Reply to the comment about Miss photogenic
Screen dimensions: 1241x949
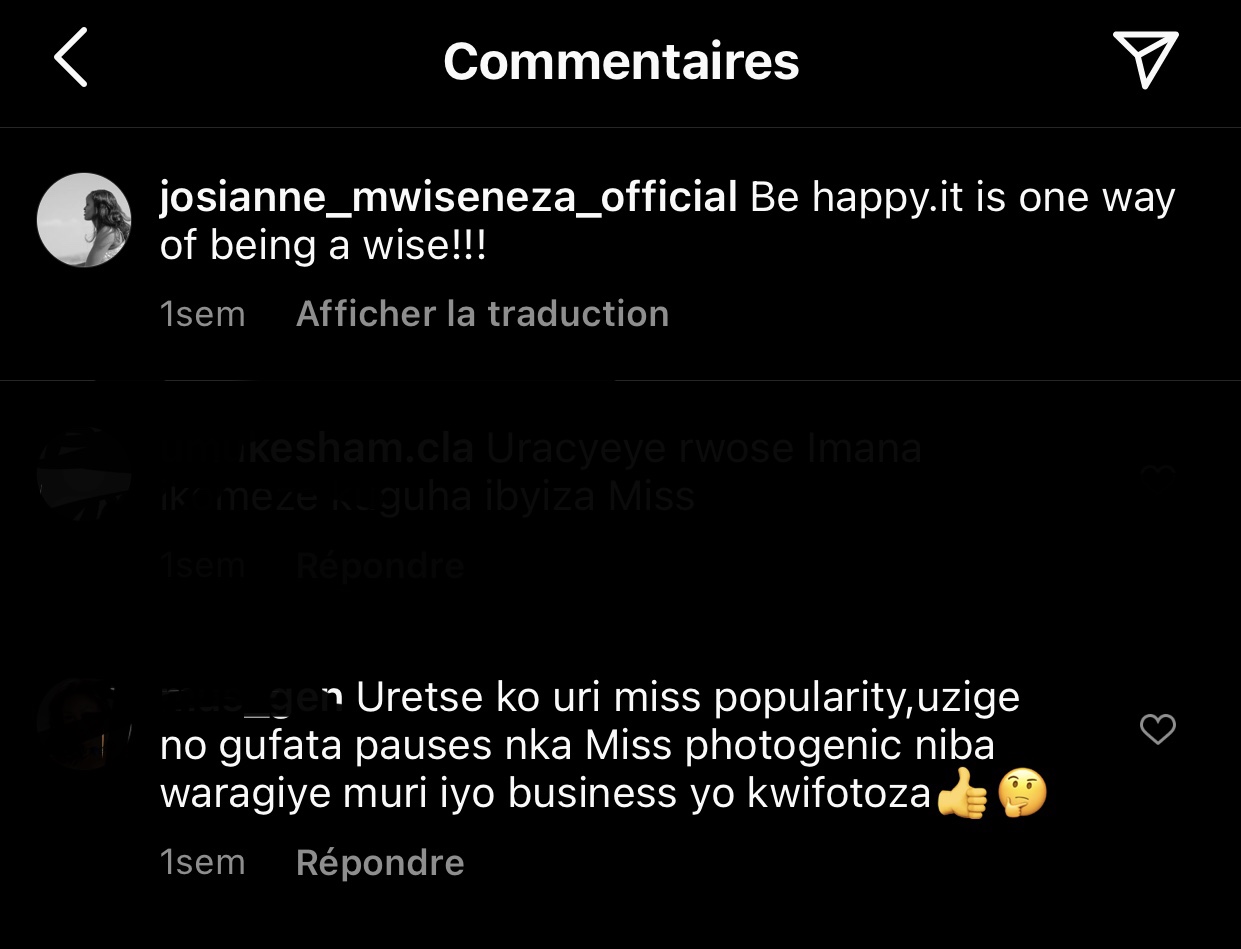tap(380, 863)
